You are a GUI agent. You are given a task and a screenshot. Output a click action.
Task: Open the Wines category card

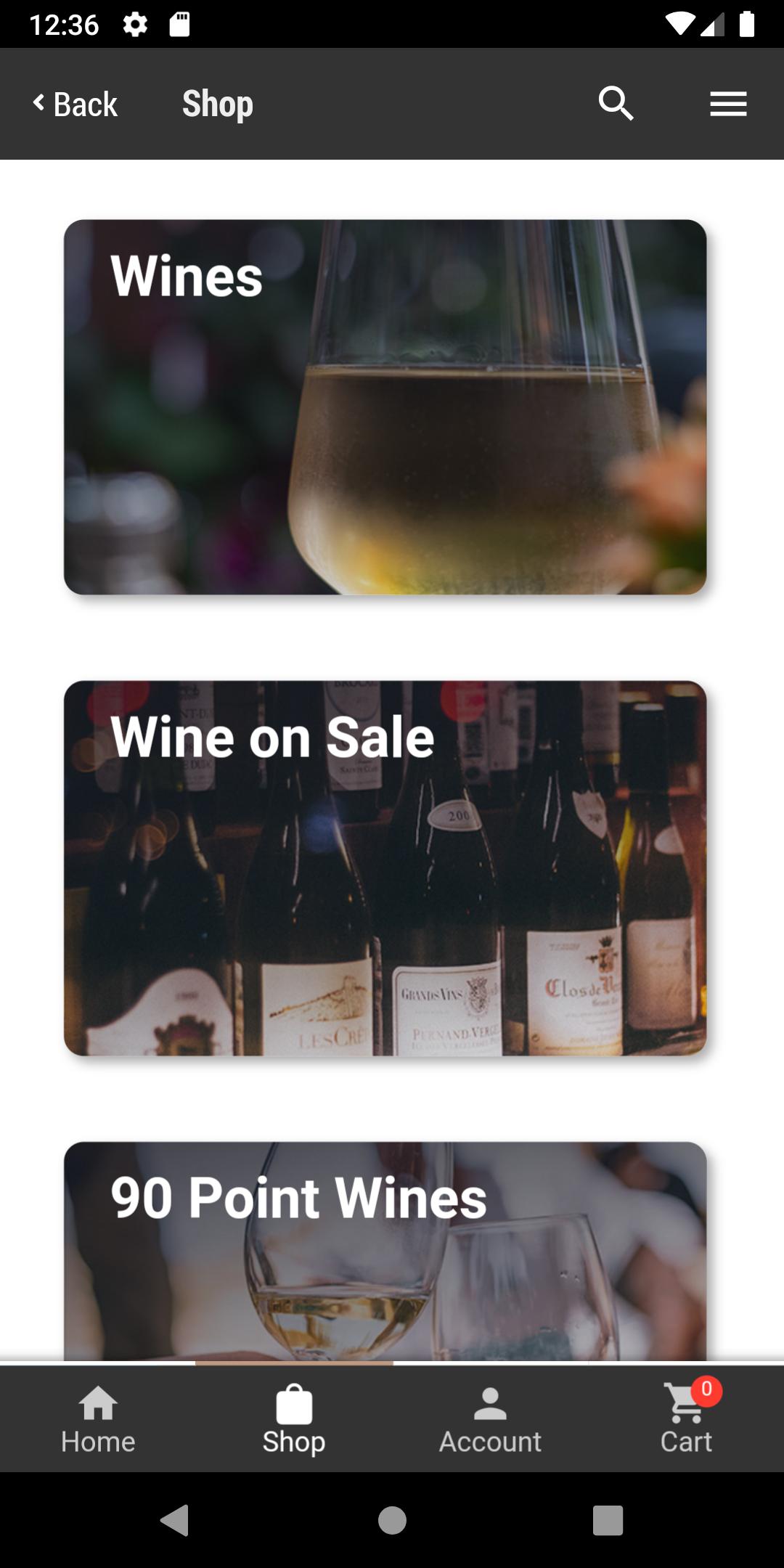click(x=385, y=407)
